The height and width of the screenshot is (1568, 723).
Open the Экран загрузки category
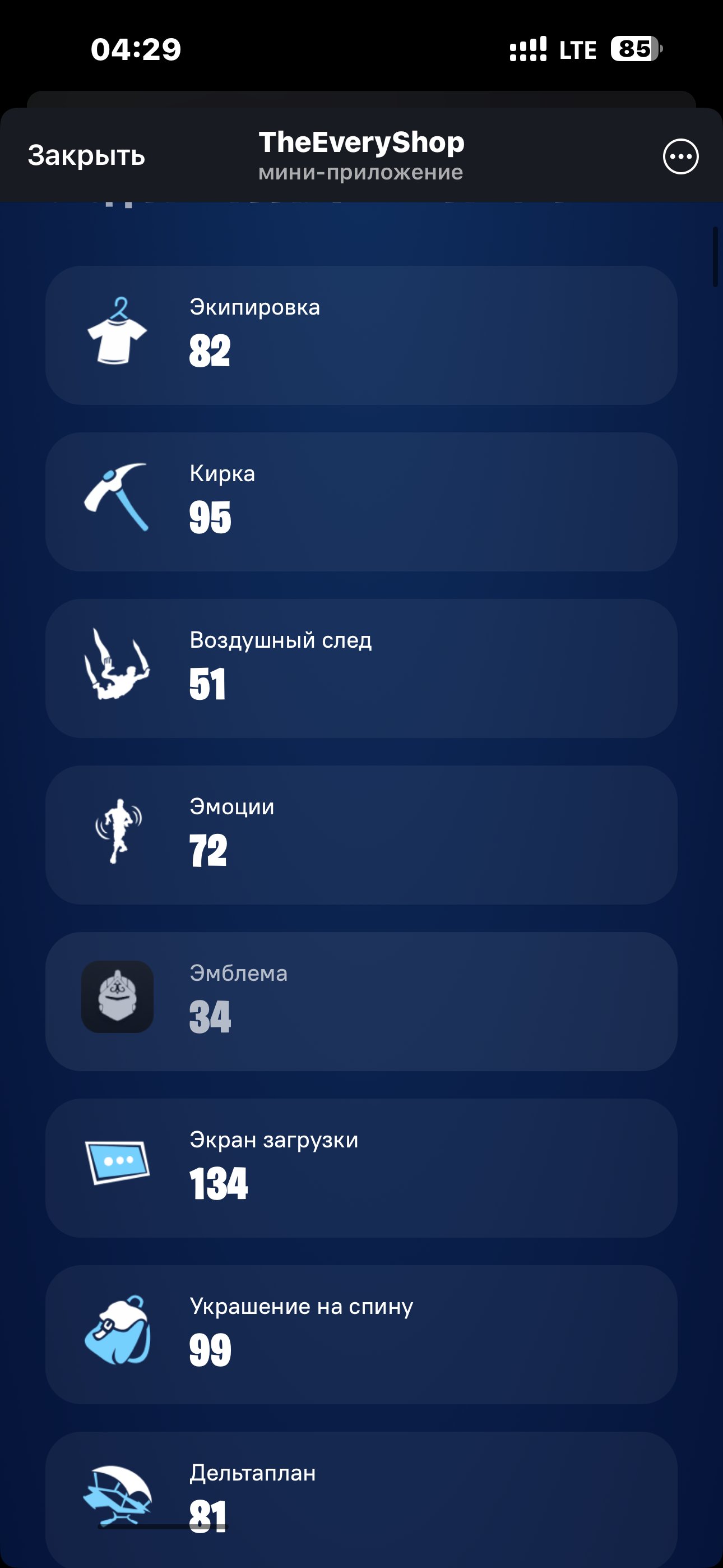pos(361,1169)
